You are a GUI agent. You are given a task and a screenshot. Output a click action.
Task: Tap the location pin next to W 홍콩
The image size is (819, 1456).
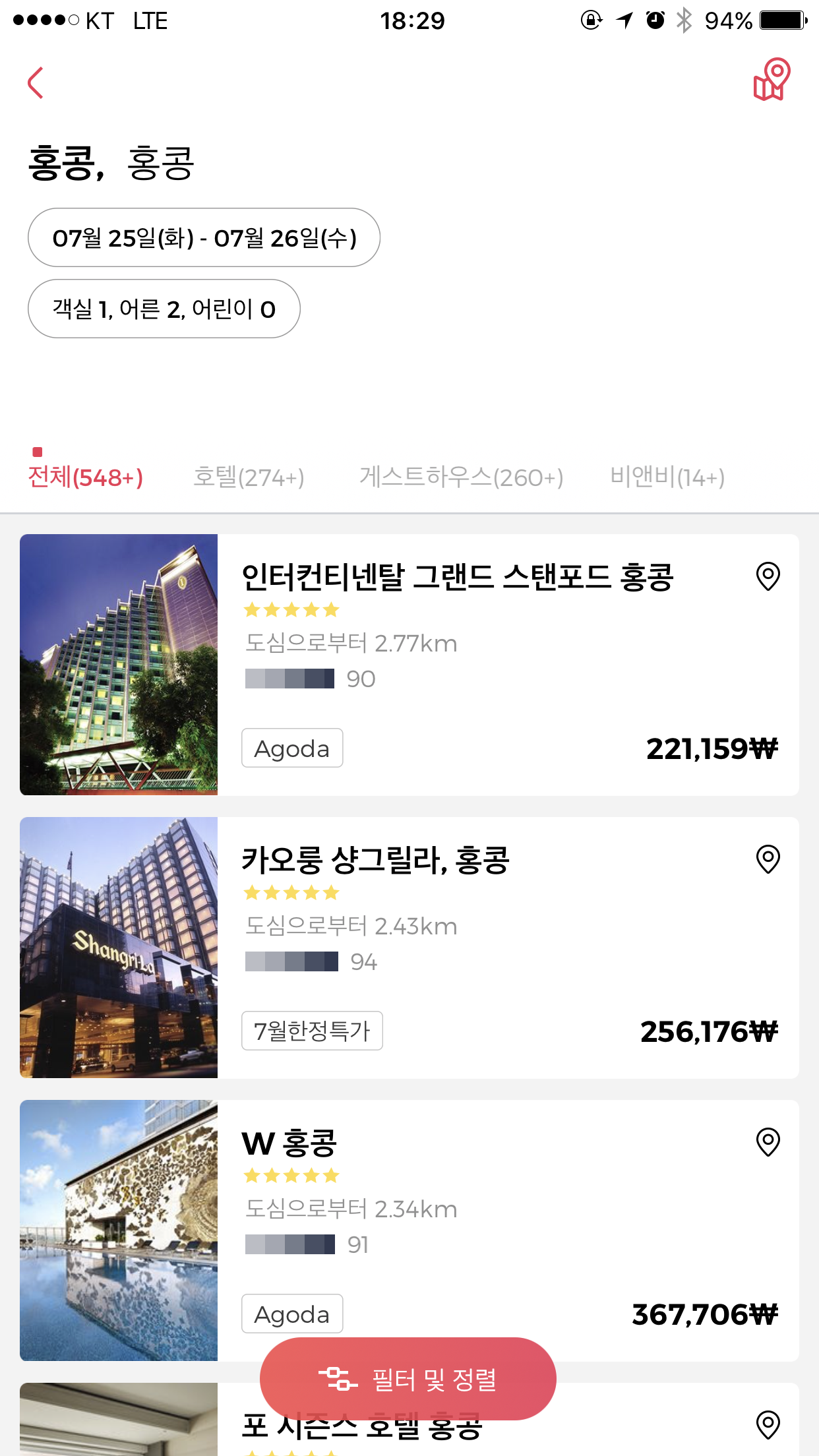pos(767,1143)
